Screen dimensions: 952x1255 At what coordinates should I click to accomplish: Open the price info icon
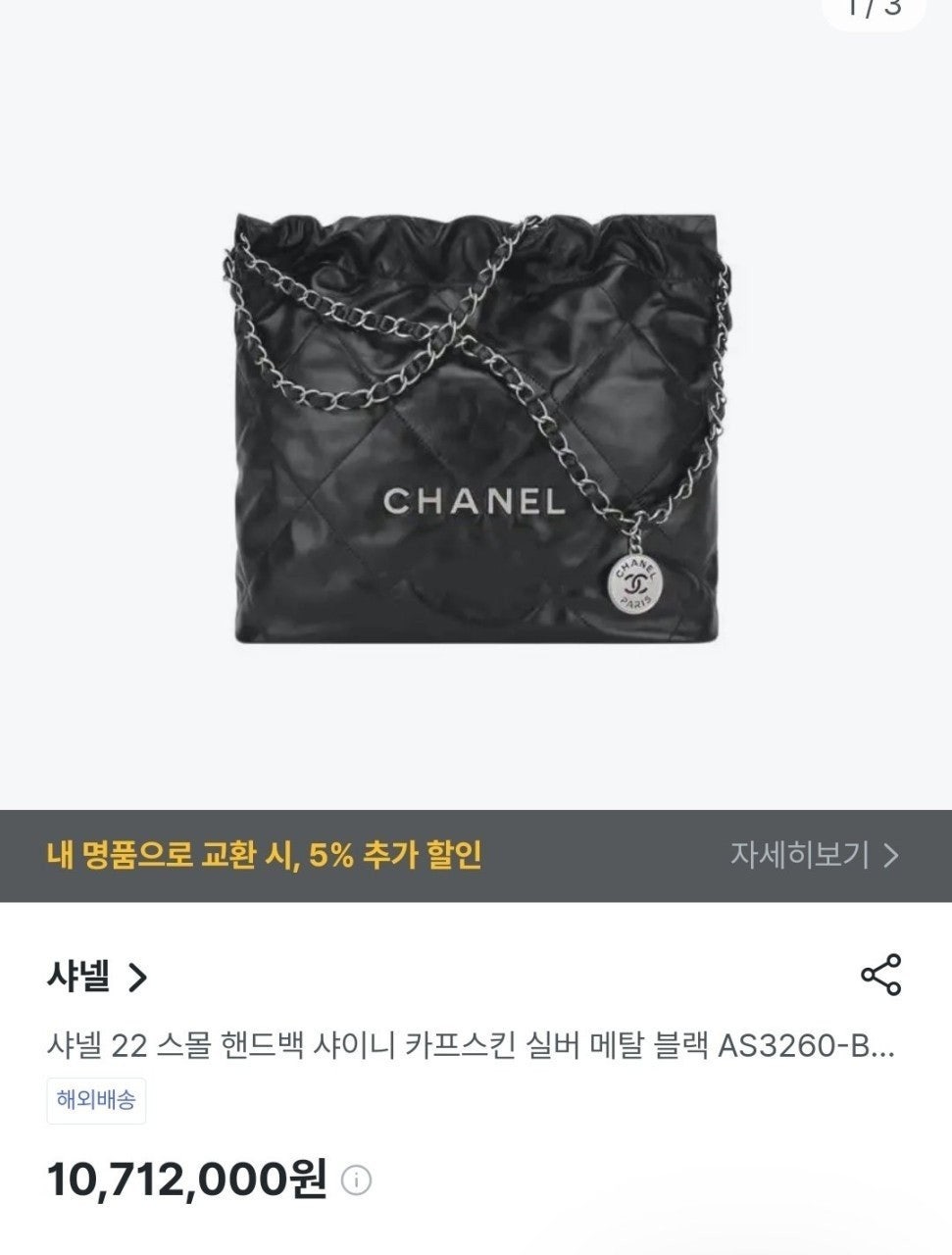pyautogui.click(x=356, y=1180)
